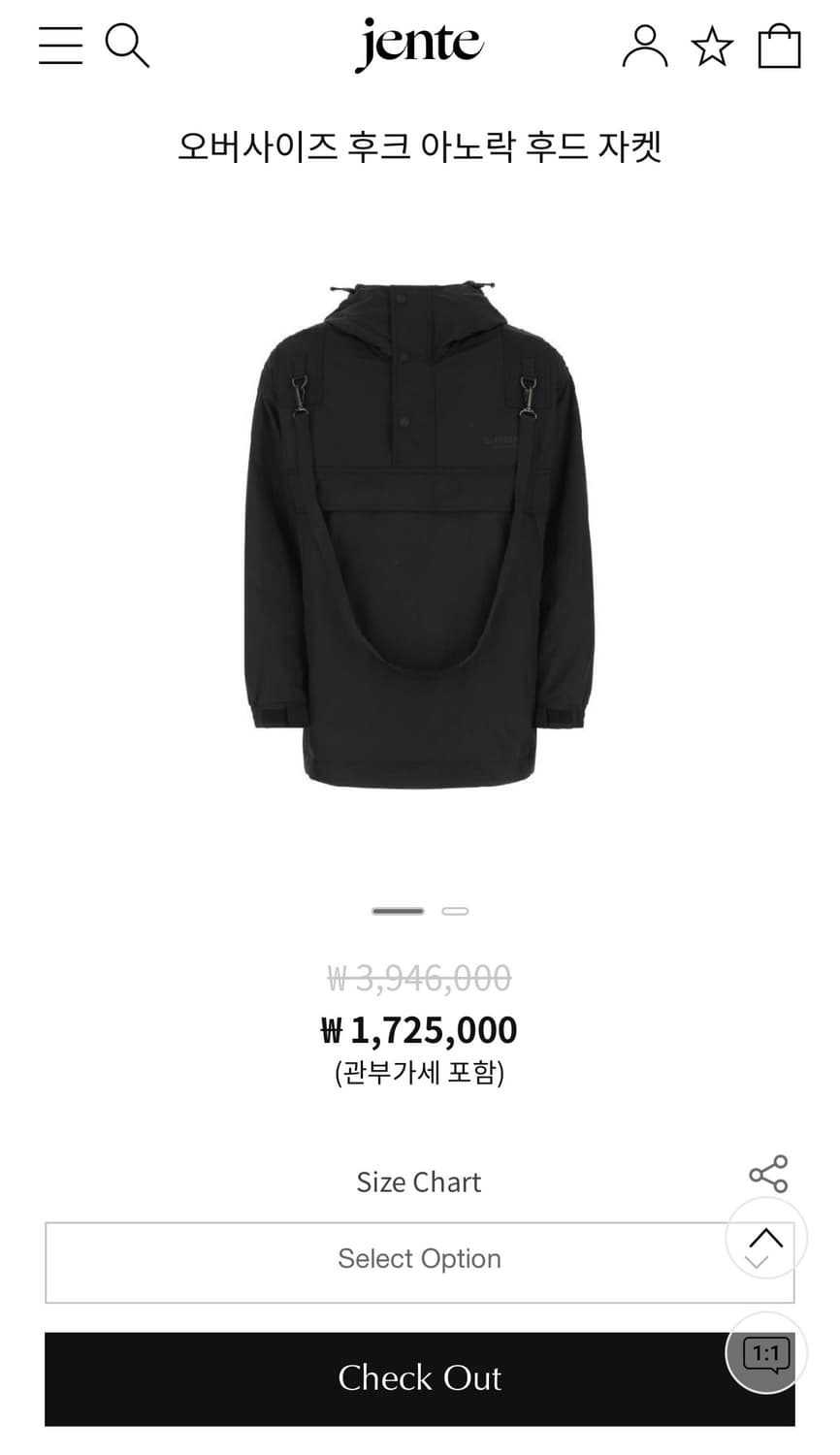Select the second image carousel indicator
Screen dimensions: 840x1455
click(x=456, y=911)
